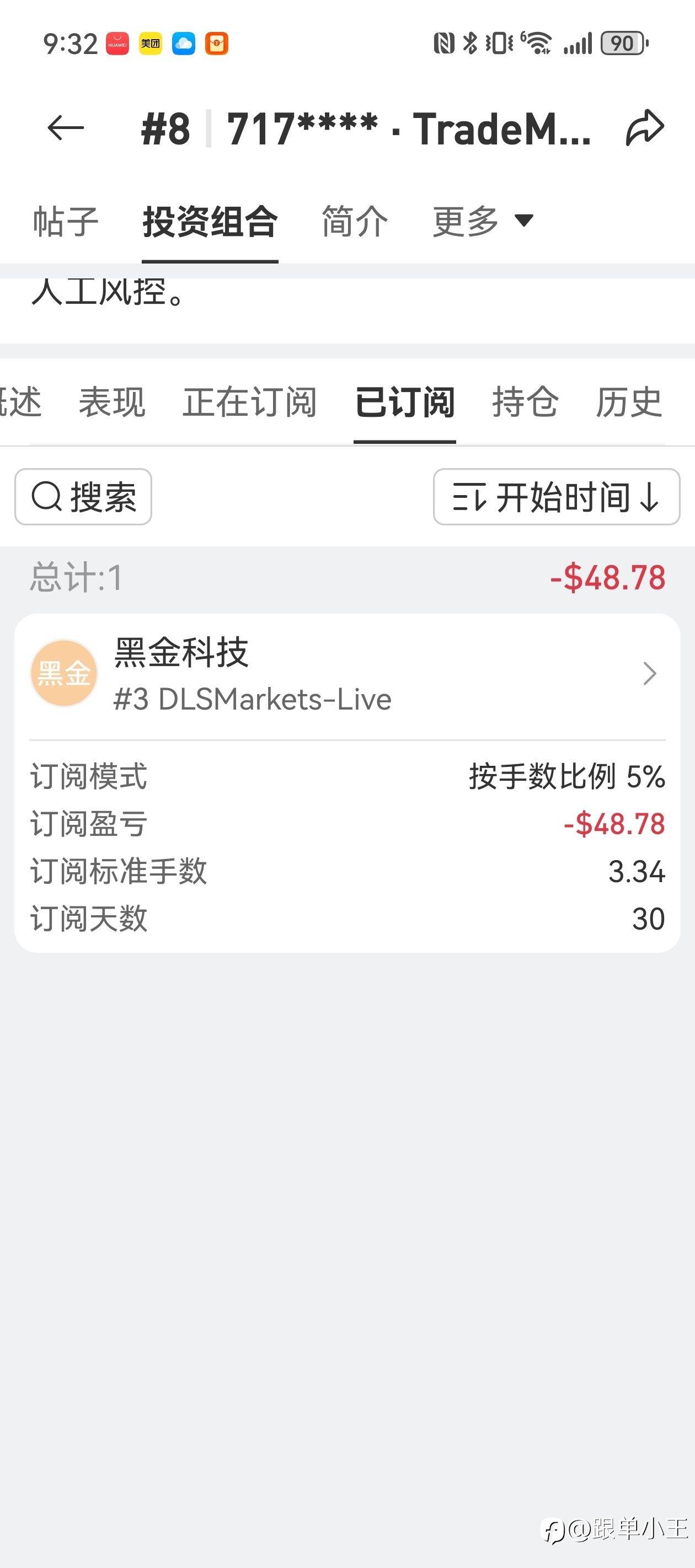The width and height of the screenshot is (695, 1568).
Task: Tap the sort icon next to 开始时间
Action: 472,497
